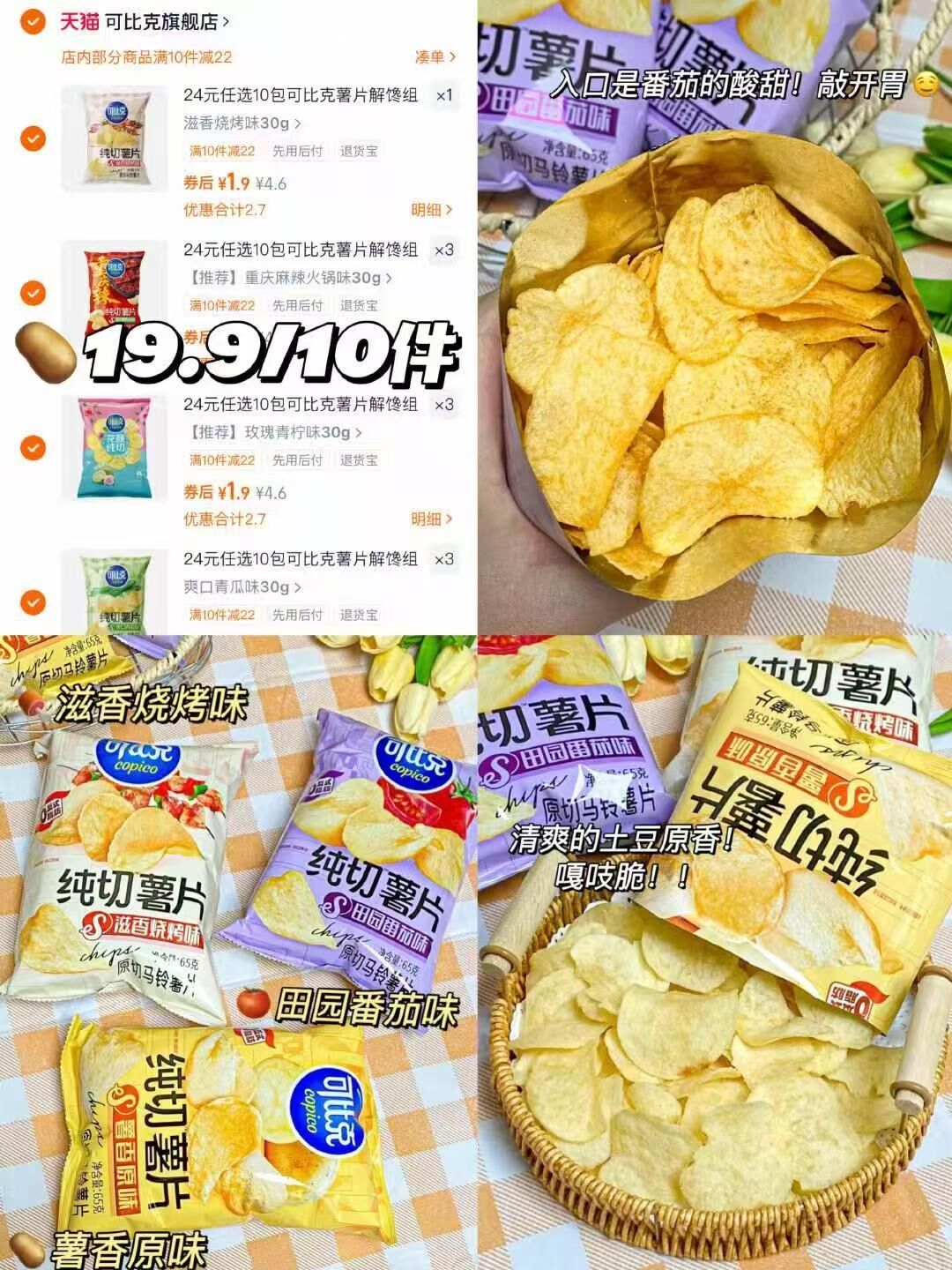This screenshot has width=952, height=1270.
Task: Open the 可比克旗舰店 store page
Action: click(x=157, y=19)
